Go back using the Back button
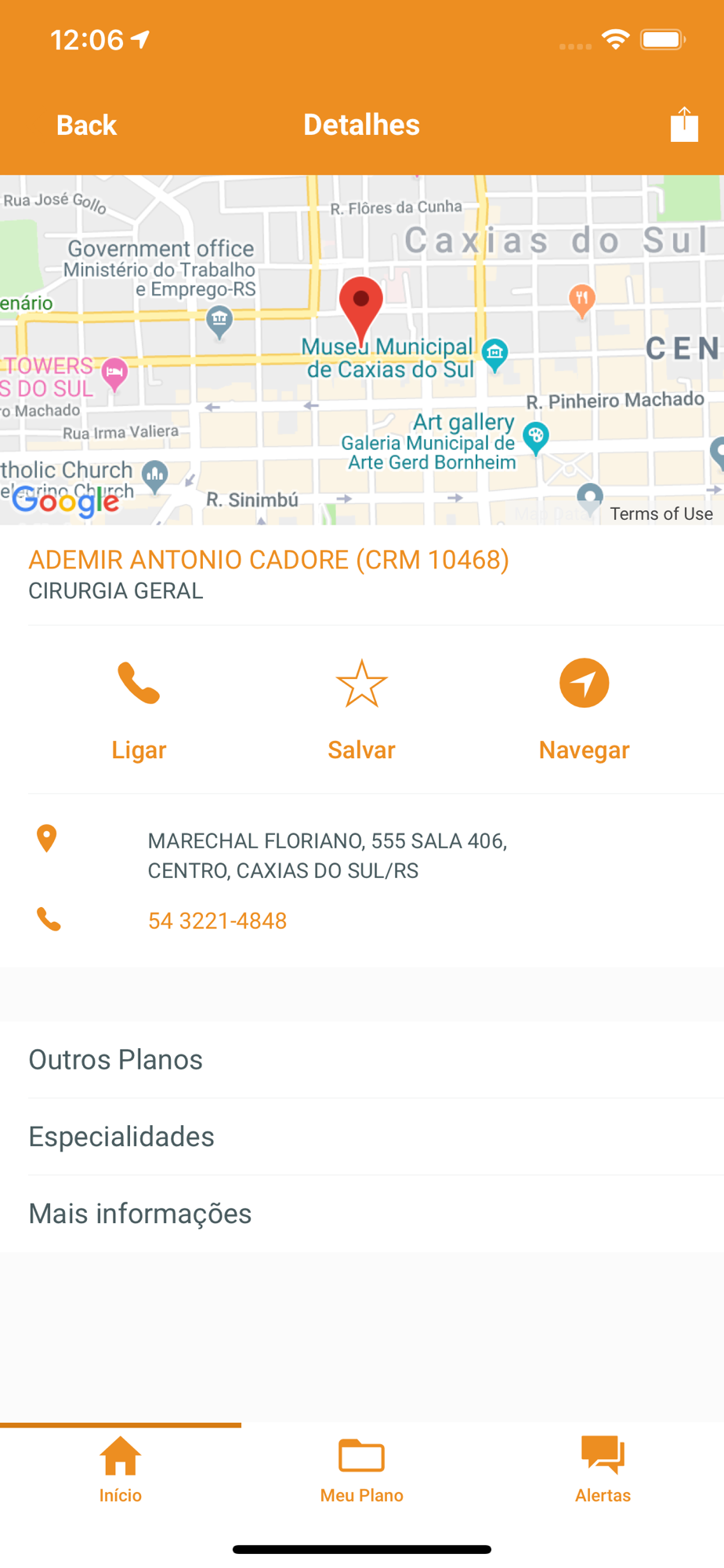 [x=86, y=125]
